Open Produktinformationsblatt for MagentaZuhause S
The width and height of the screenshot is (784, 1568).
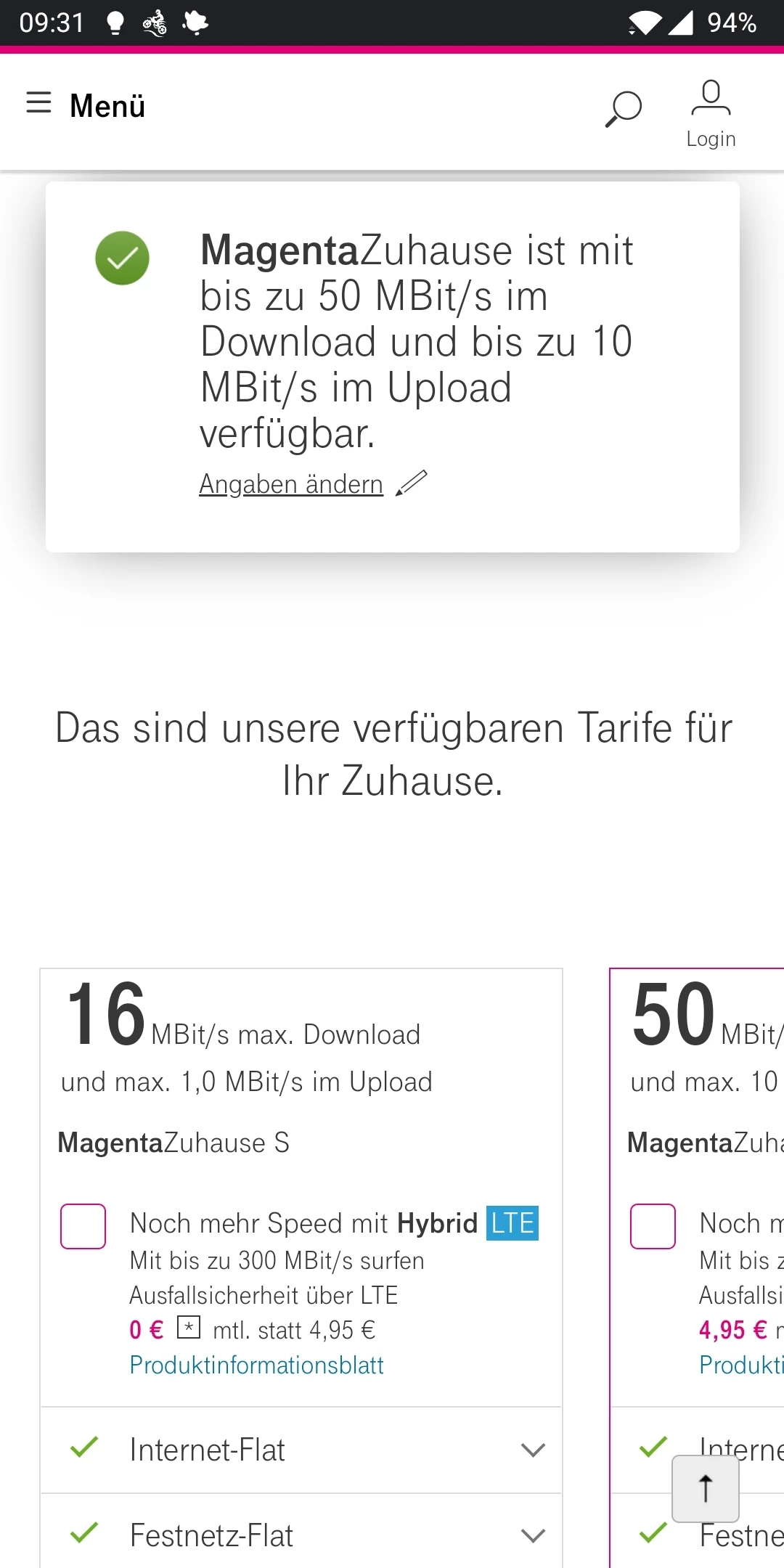(x=256, y=1365)
